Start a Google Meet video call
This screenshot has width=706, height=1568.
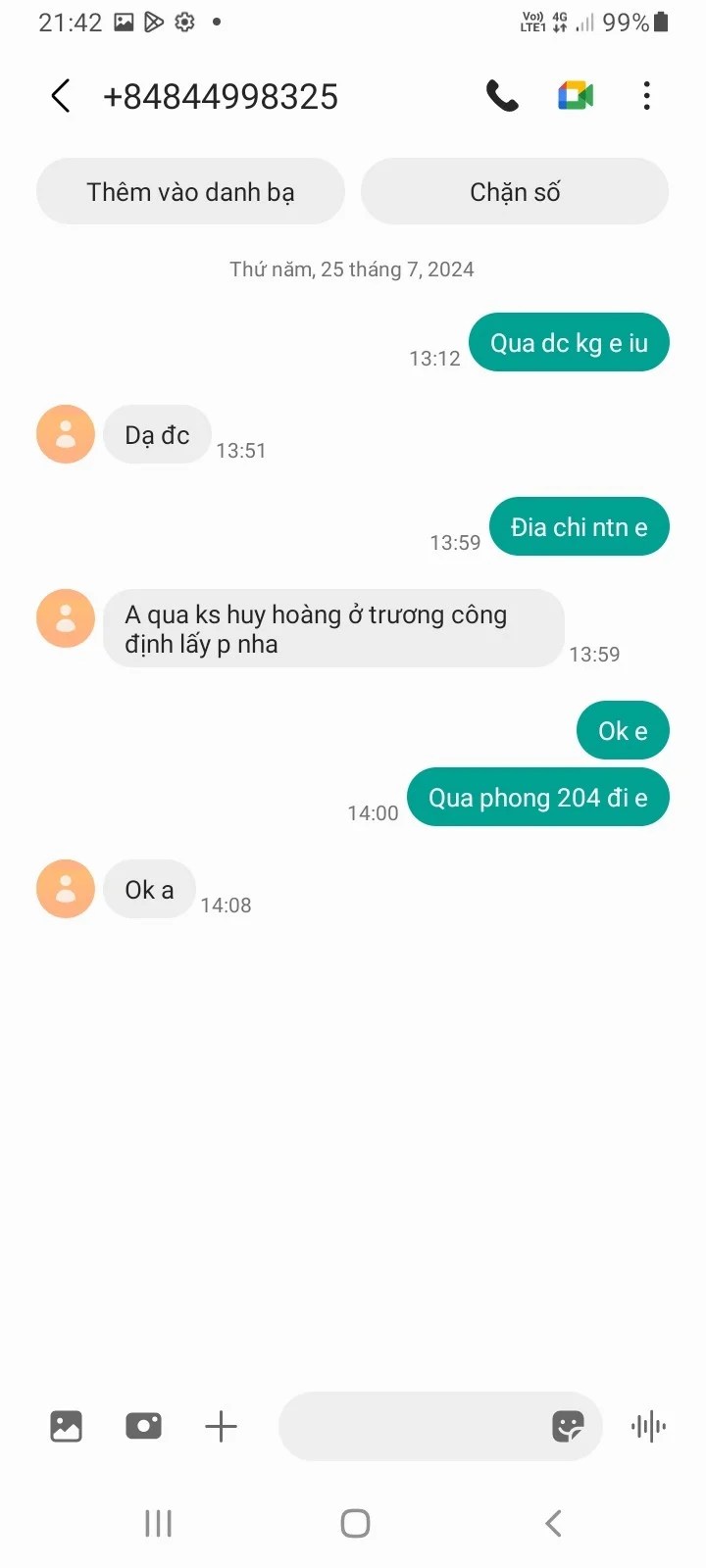[x=576, y=96]
